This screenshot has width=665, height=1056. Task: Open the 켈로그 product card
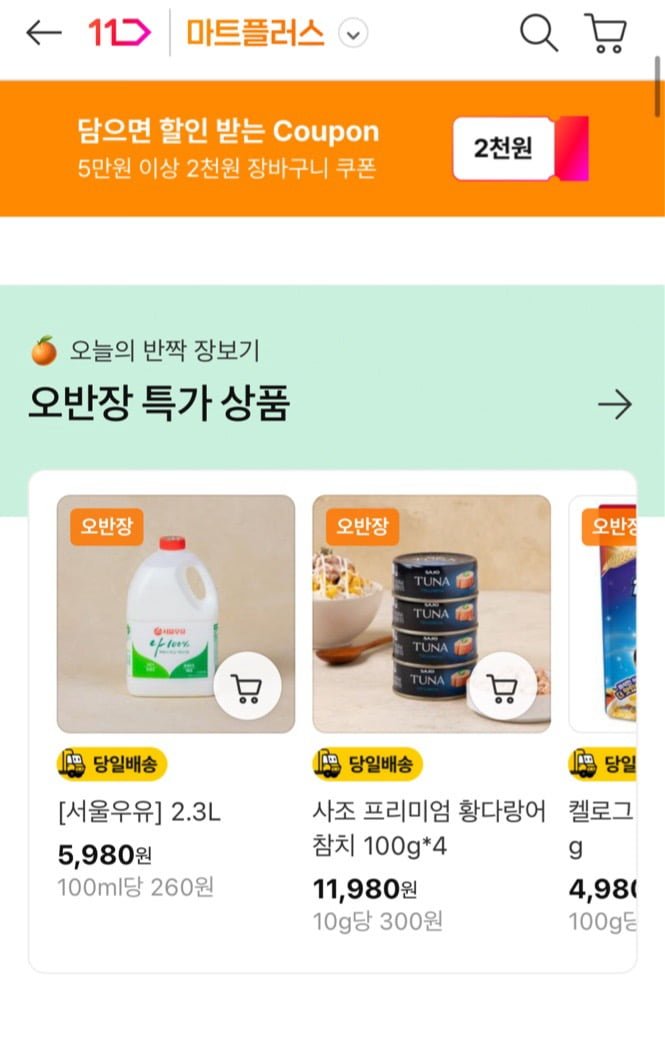(605, 613)
